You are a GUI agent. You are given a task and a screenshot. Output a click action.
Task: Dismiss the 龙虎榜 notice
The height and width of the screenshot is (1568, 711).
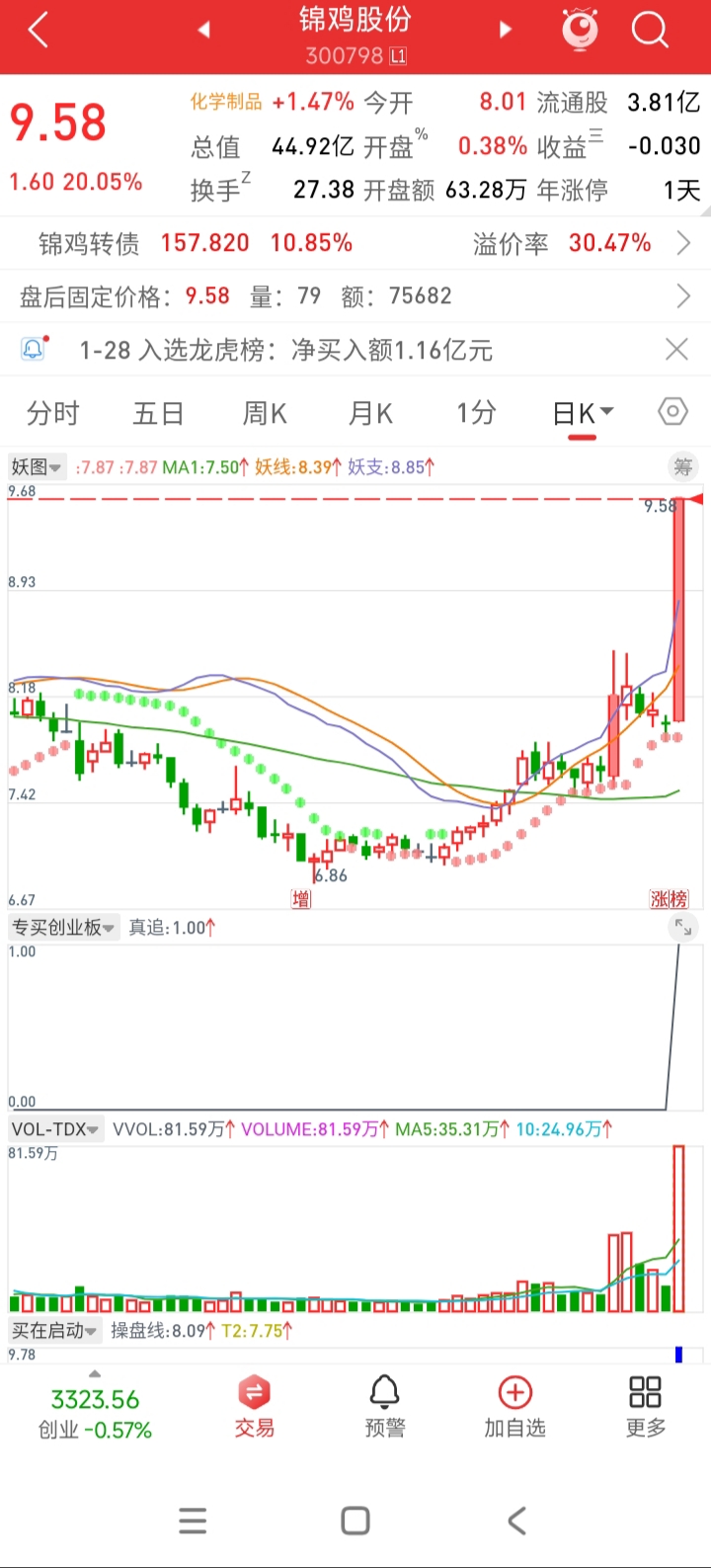click(676, 349)
